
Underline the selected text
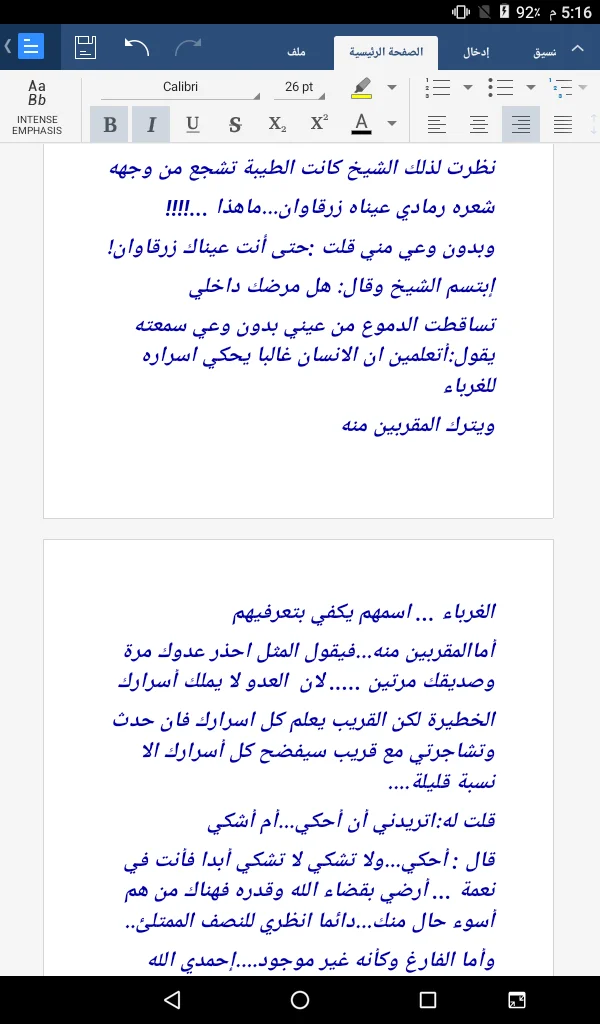193,125
